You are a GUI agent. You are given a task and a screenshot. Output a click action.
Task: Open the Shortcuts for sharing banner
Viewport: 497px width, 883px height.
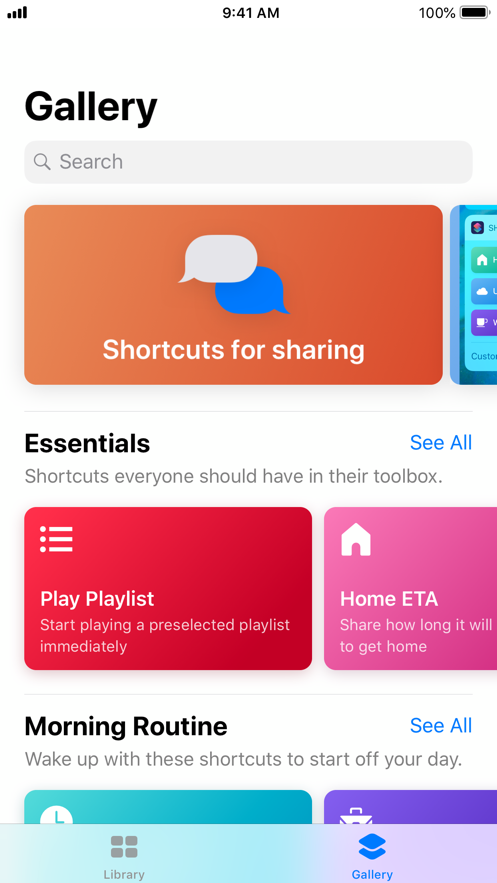(234, 295)
